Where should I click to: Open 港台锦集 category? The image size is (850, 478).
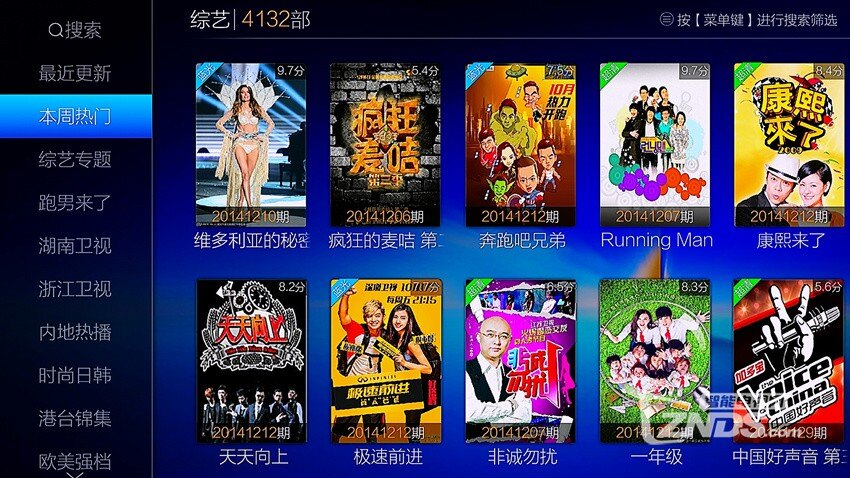(x=75, y=419)
